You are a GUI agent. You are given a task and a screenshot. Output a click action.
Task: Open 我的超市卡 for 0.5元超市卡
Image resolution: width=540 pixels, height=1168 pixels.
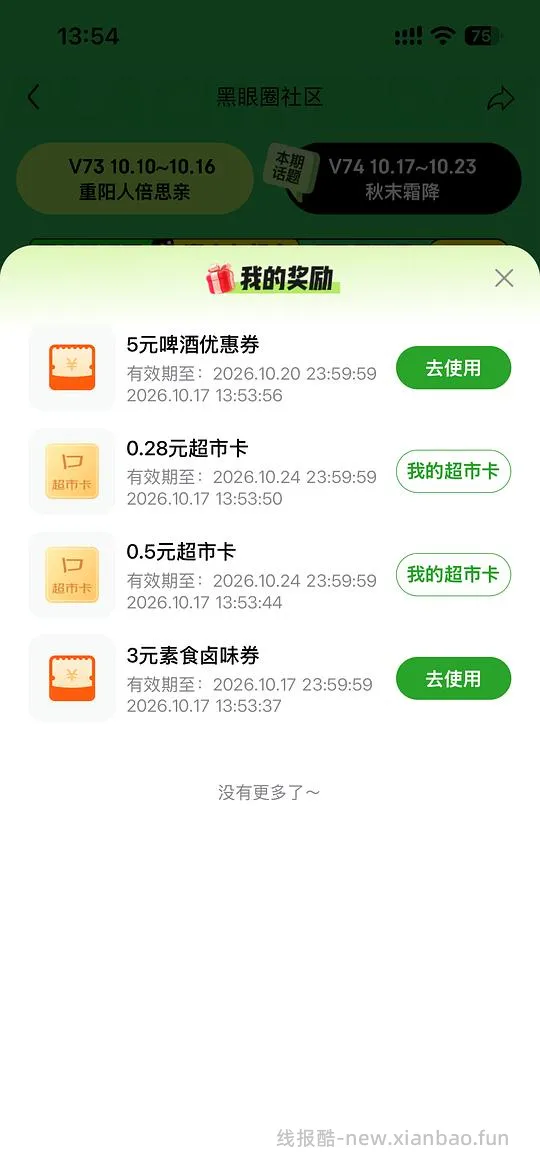point(453,574)
